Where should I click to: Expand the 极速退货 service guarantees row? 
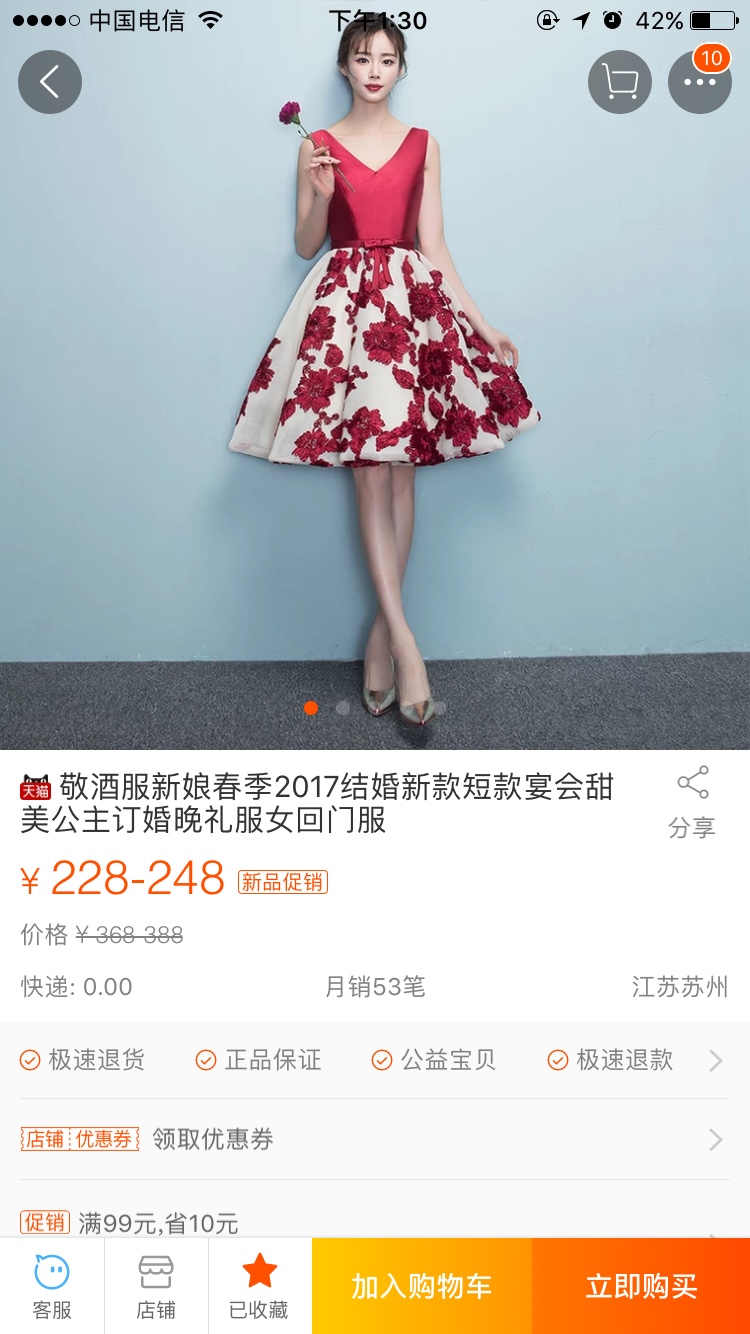(375, 1060)
